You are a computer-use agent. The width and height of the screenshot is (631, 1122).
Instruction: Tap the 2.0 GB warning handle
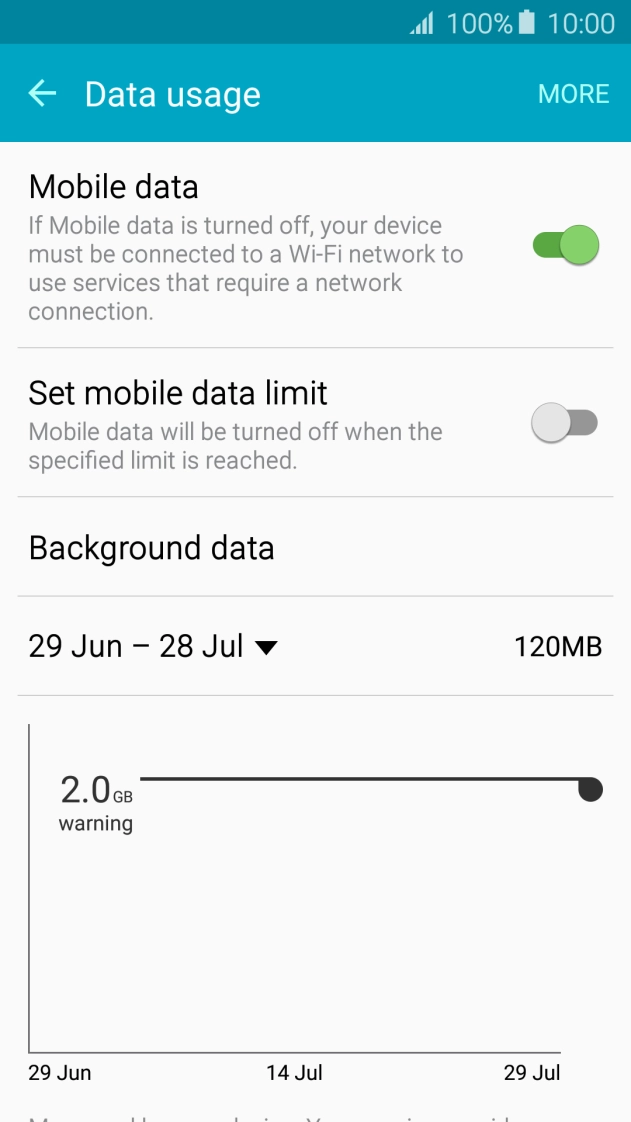pos(590,789)
